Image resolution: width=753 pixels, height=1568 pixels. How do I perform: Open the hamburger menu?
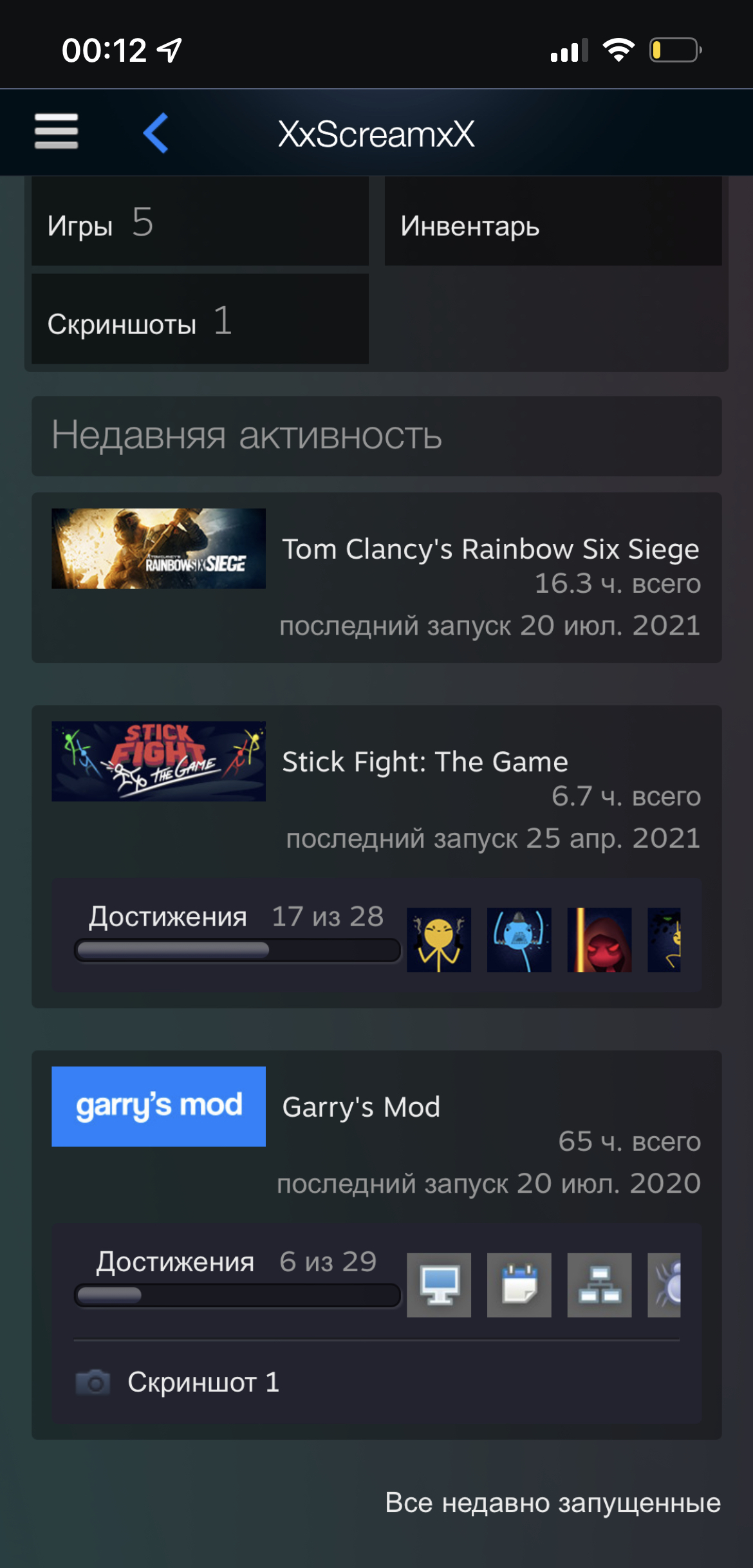click(57, 131)
